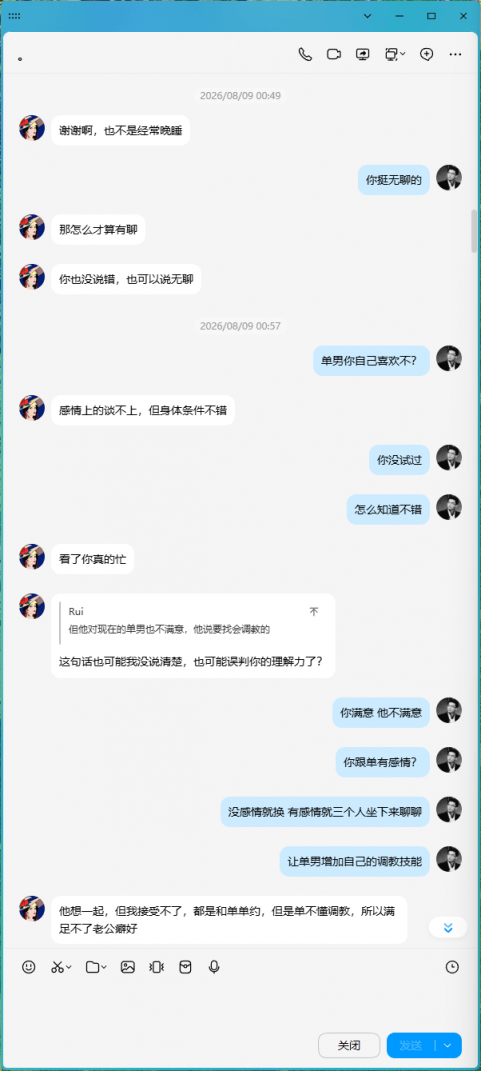
Task: Open the folder send-file button
Action: (x=96, y=967)
